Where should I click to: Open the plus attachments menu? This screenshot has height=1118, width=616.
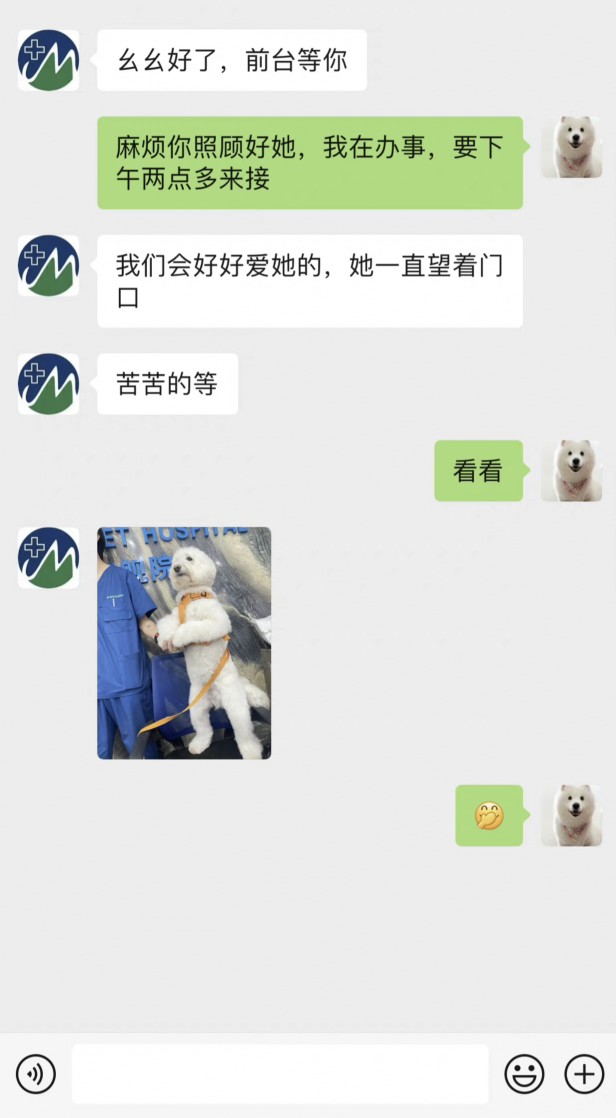(584, 1075)
